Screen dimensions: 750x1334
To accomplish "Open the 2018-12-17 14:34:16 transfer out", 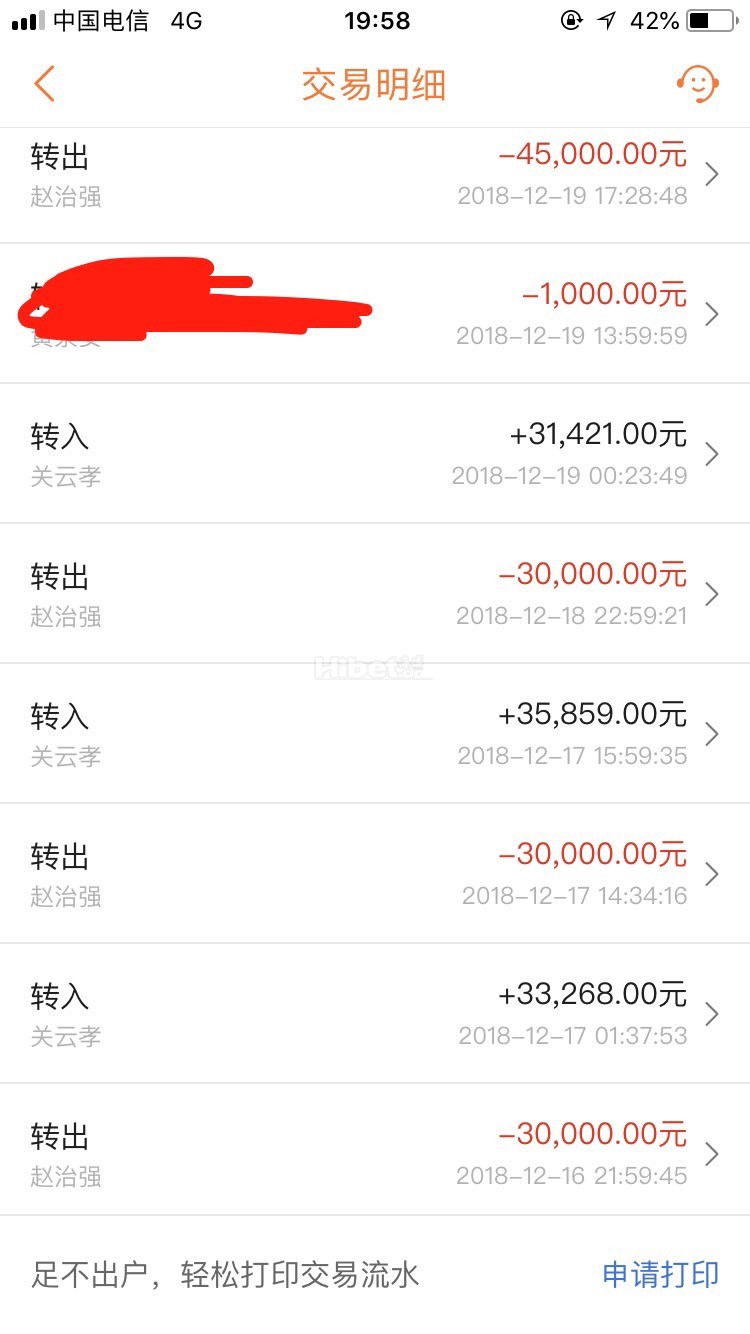I will pos(375,873).
